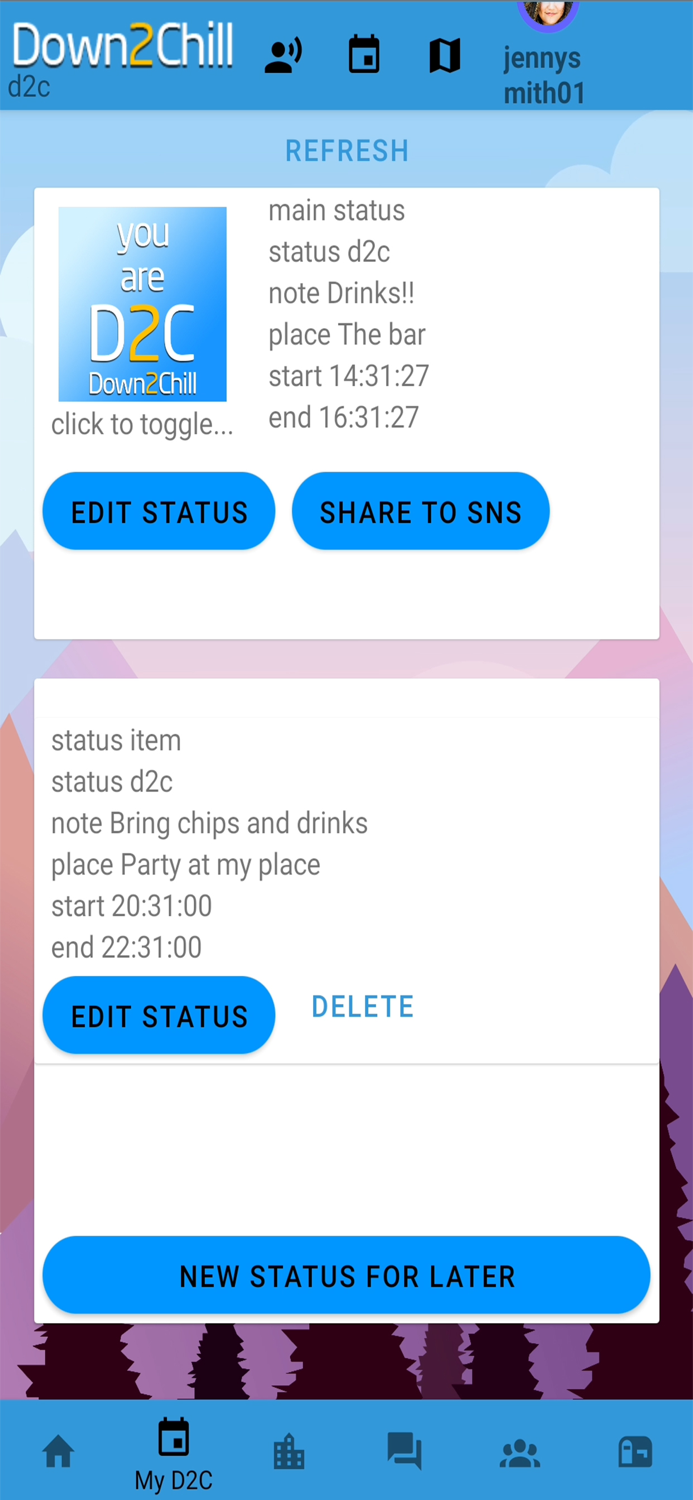The height and width of the screenshot is (1500, 693).
Task: Open jennysmith01 profile avatar
Action: [x=547, y=14]
